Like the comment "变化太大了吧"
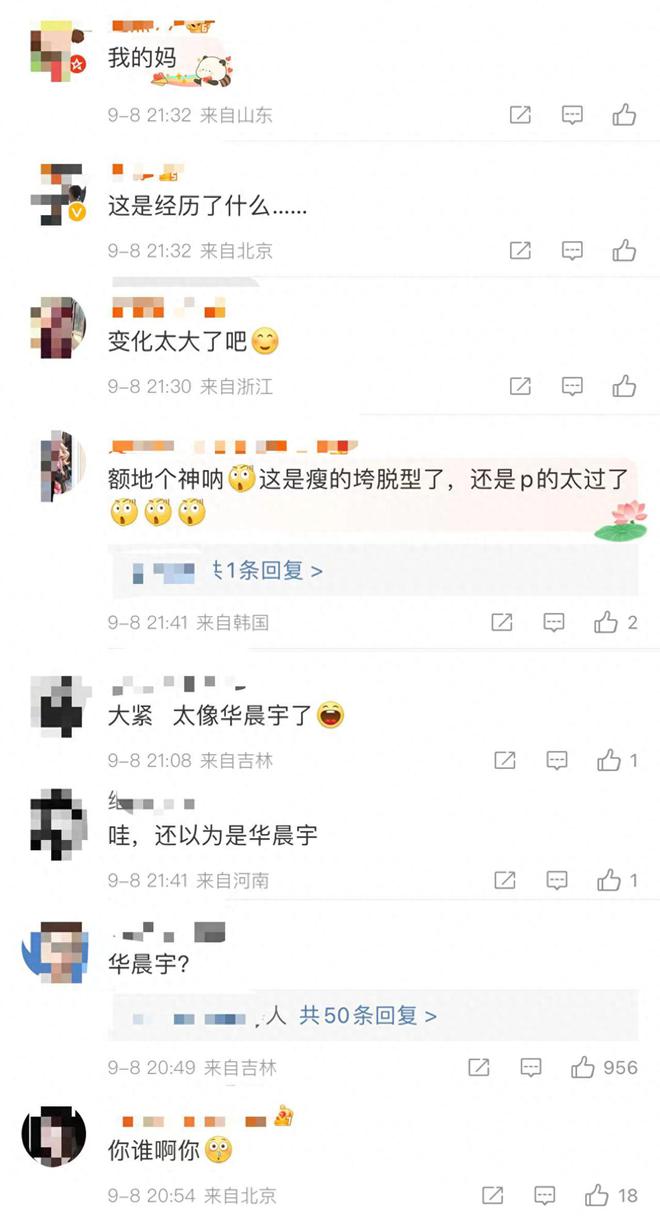 tap(624, 386)
